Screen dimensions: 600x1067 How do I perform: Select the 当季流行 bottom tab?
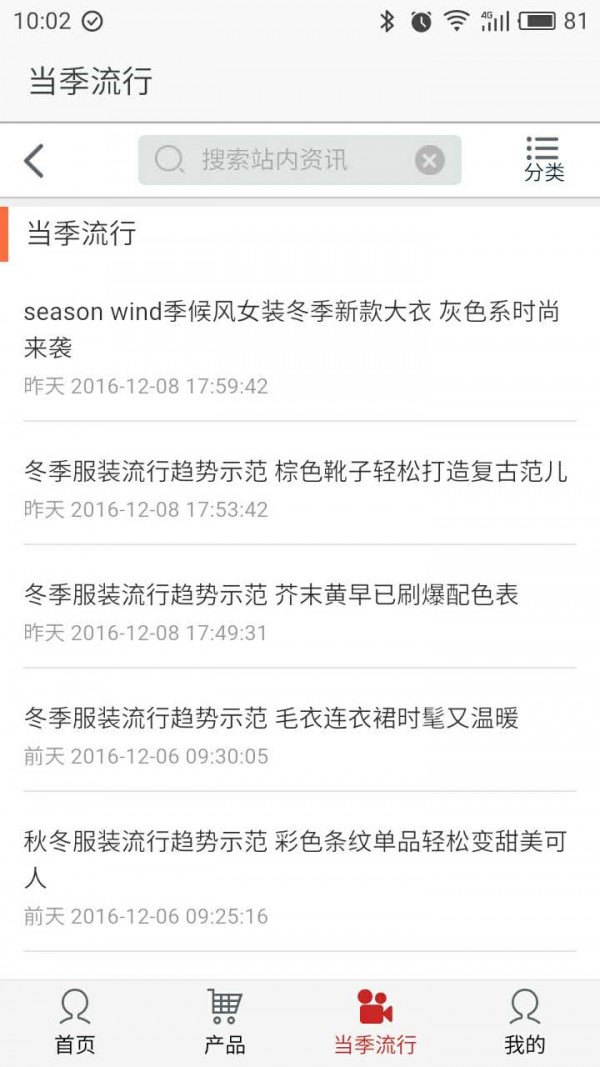(x=375, y=1022)
